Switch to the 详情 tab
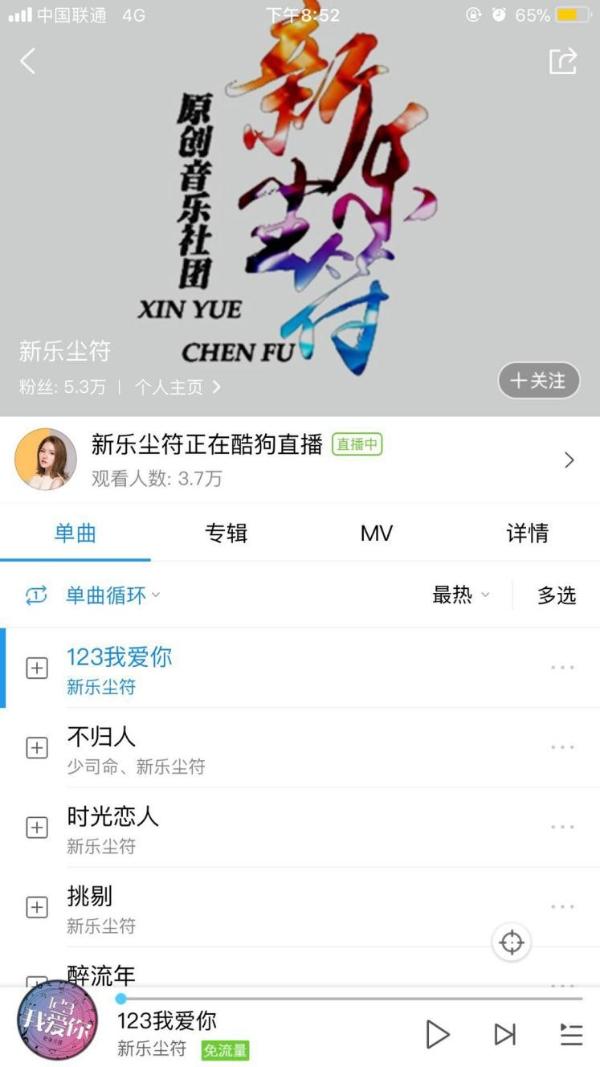Viewport: 600px width, 1067px height. pos(527,533)
